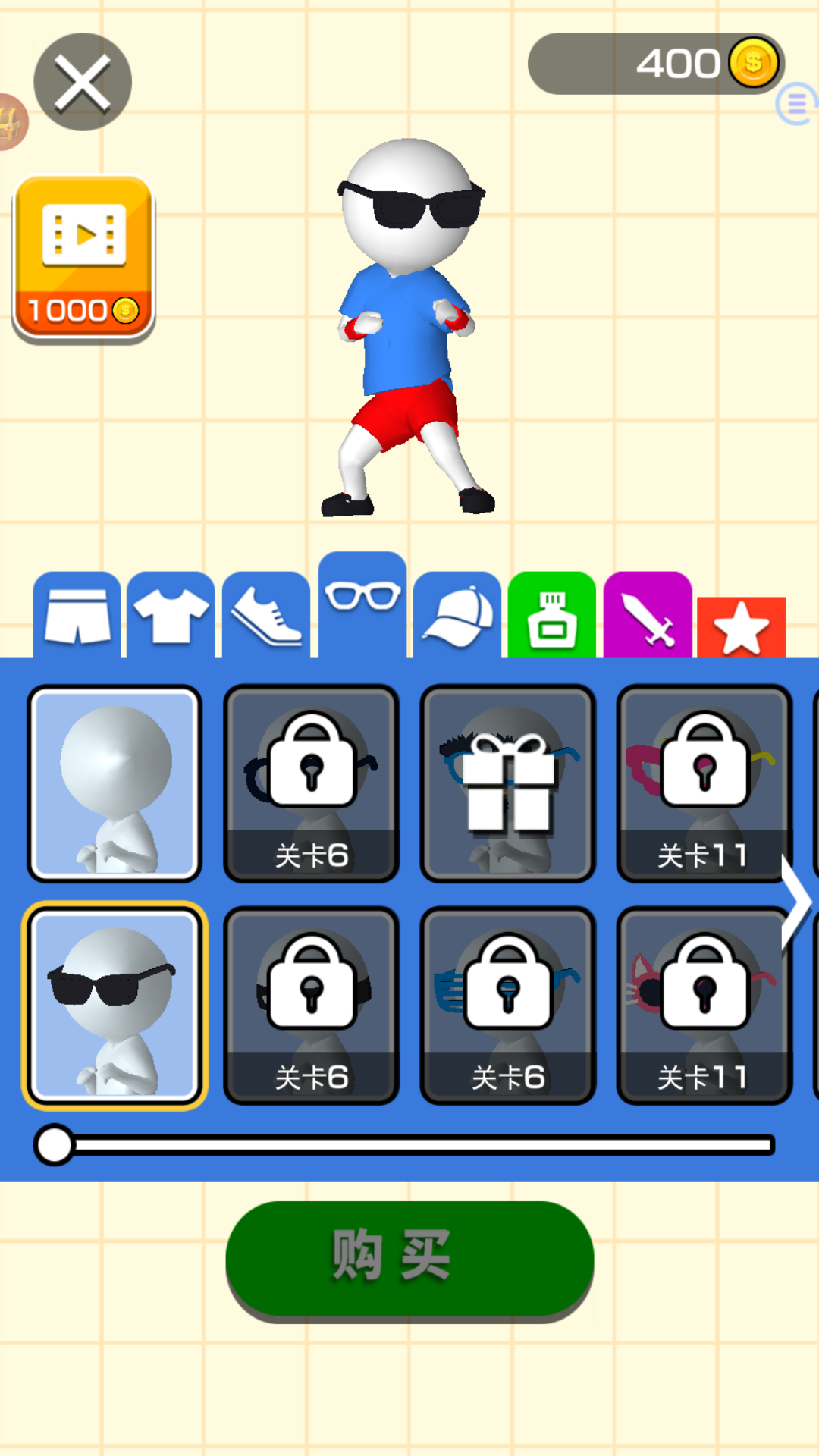Equip the black sunglasses item
This screenshot has height=1456, width=819.
point(115,1006)
